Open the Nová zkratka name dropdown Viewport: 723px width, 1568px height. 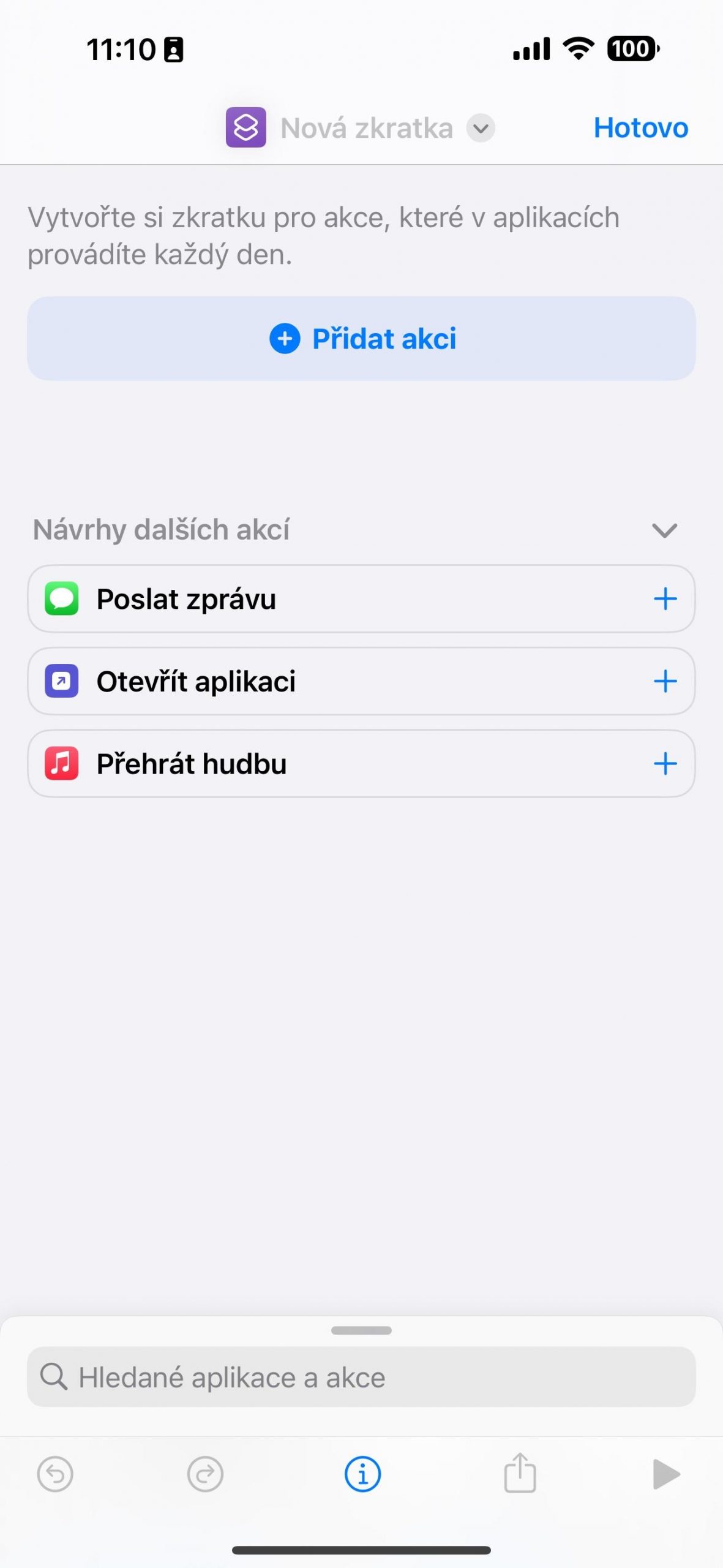point(481,129)
